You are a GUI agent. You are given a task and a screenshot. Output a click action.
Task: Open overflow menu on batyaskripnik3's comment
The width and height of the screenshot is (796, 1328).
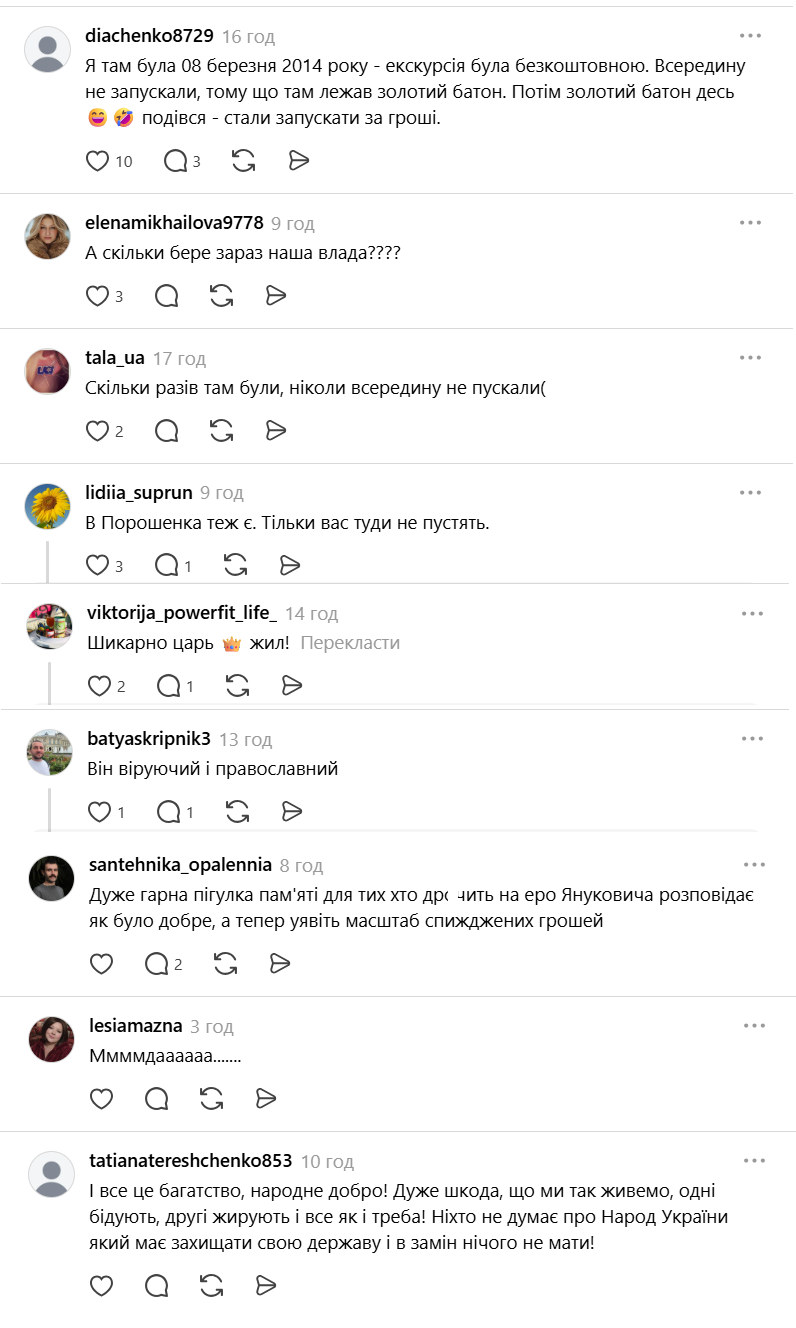[x=752, y=738]
